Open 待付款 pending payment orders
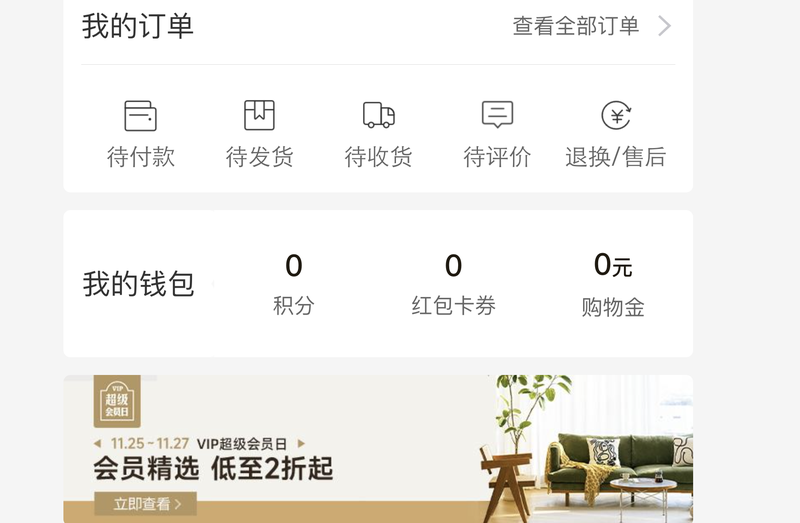800x523 pixels. (x=141, y=133)
